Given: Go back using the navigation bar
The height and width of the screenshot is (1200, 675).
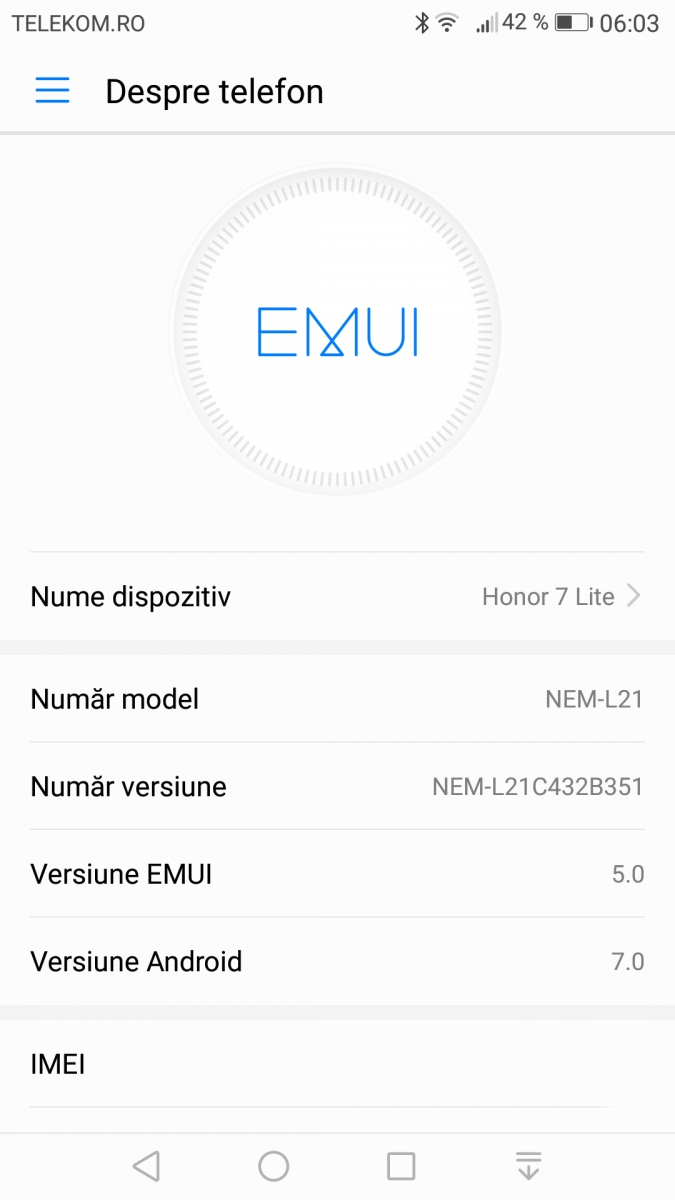Looking at the screenshot, I should pos(146,1165).
